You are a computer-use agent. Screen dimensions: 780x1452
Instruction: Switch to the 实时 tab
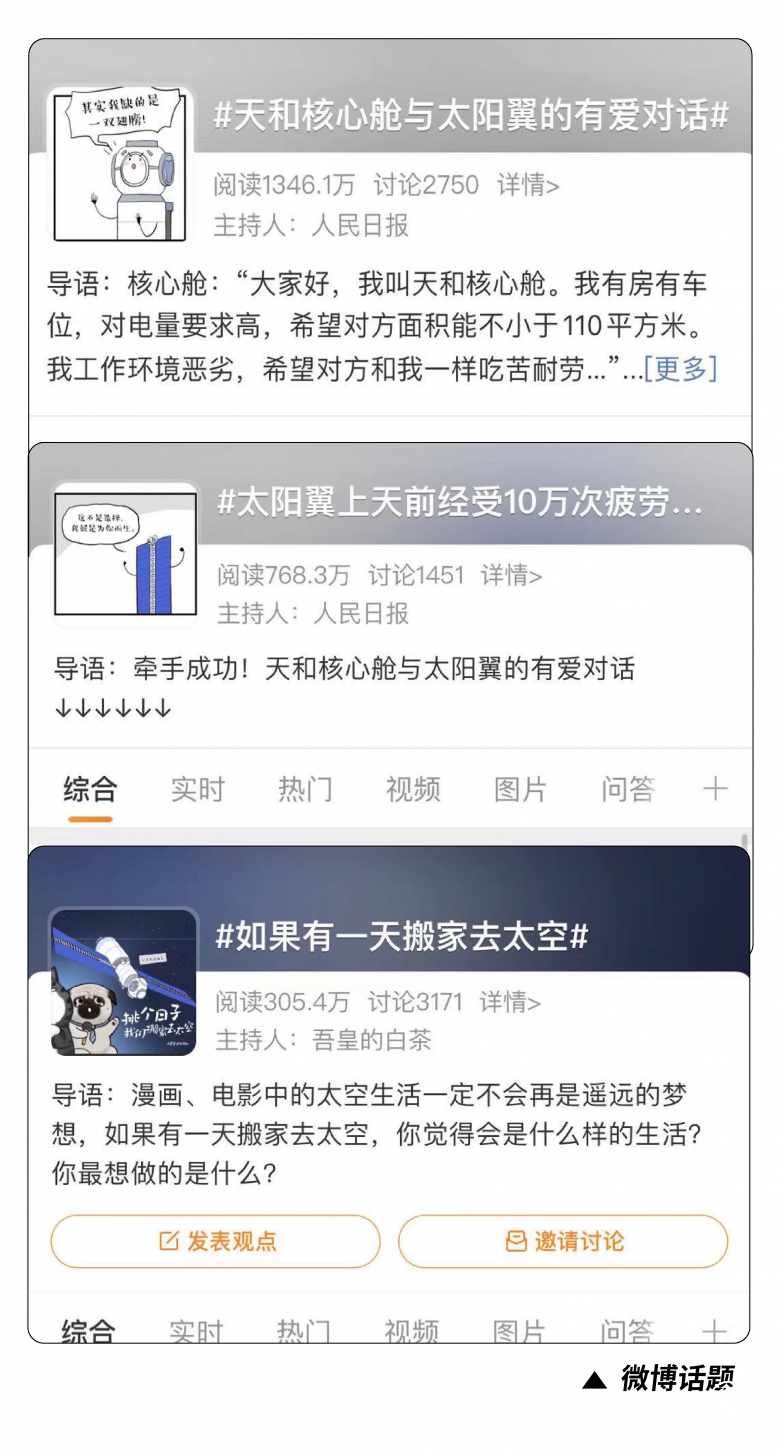point(197,789)
